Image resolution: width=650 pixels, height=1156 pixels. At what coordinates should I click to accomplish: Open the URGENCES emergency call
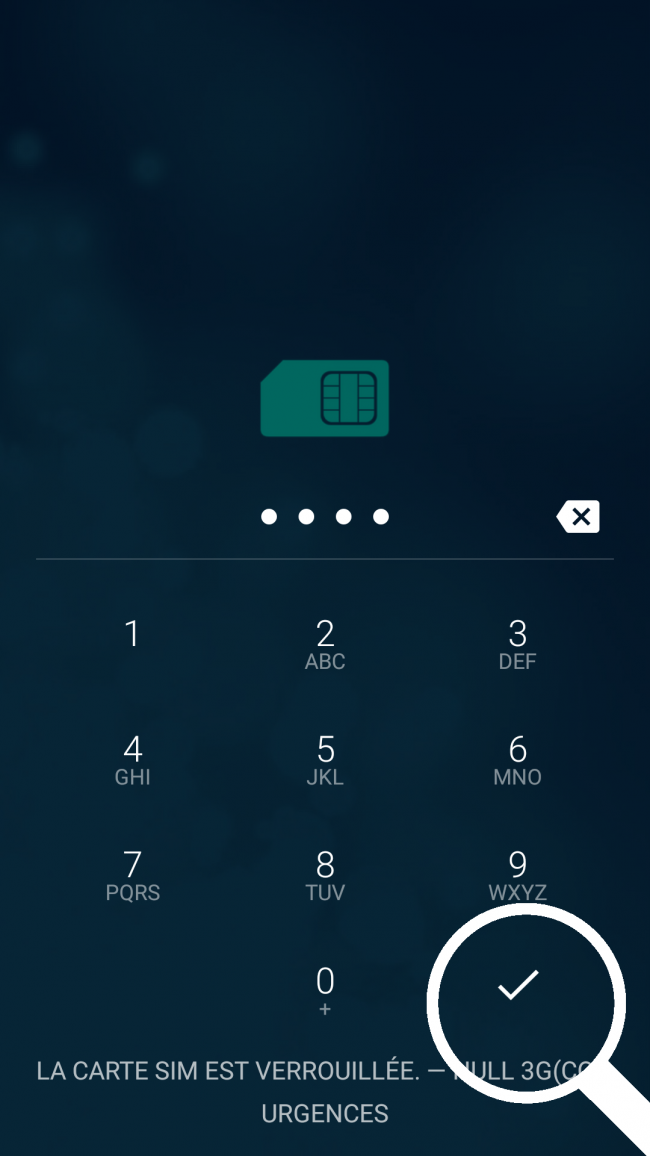click(325, 1113)
